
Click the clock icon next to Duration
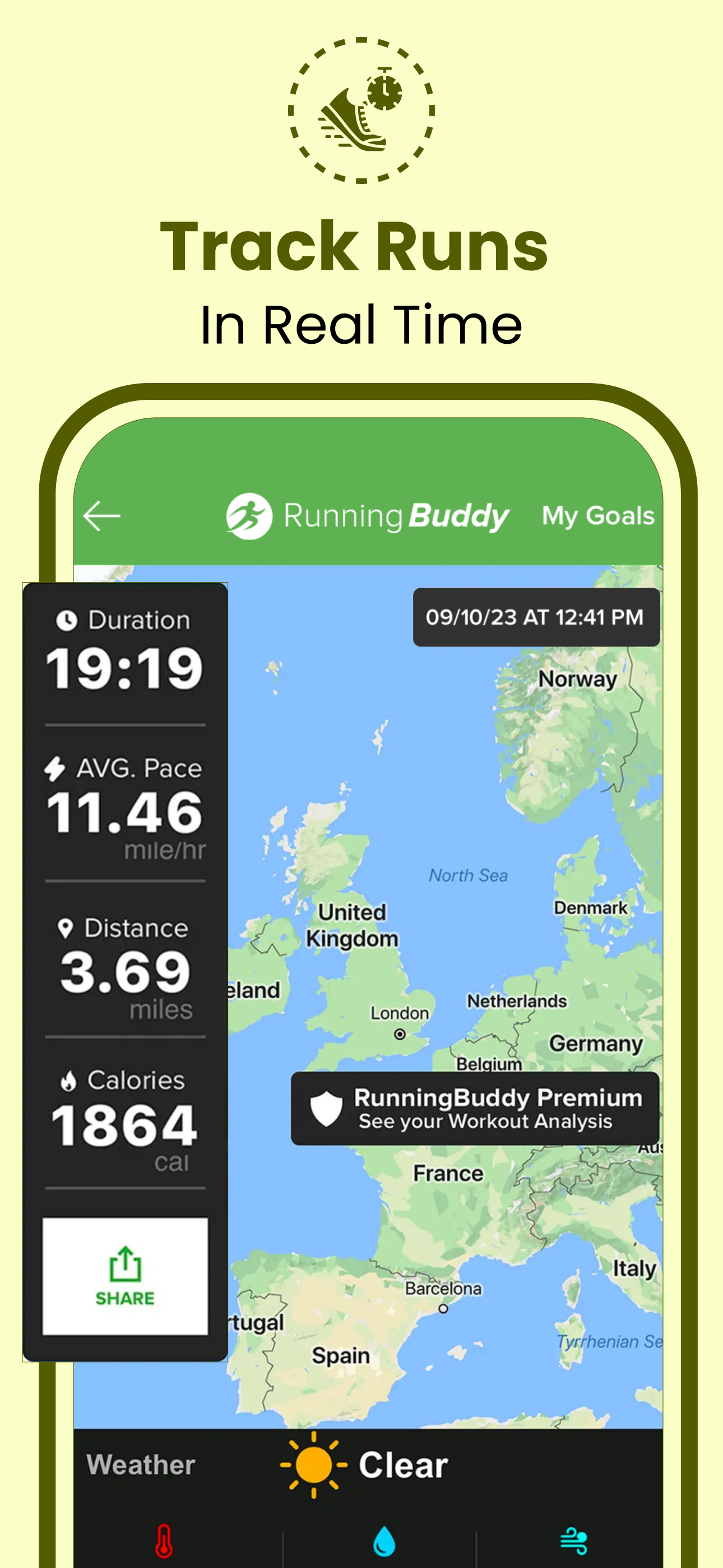(67, 620)
